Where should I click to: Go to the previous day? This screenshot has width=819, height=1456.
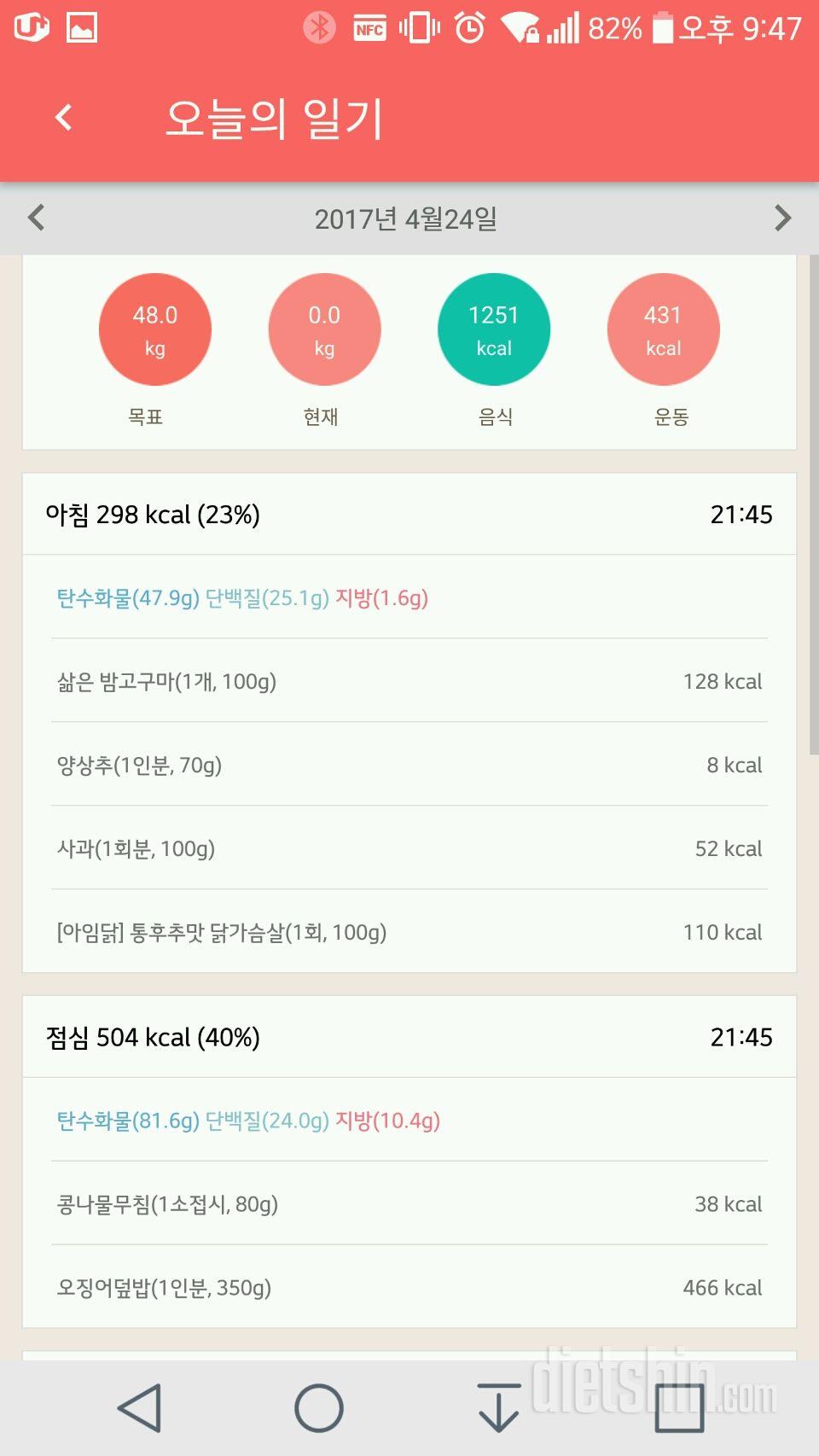[x=36, y=218]
